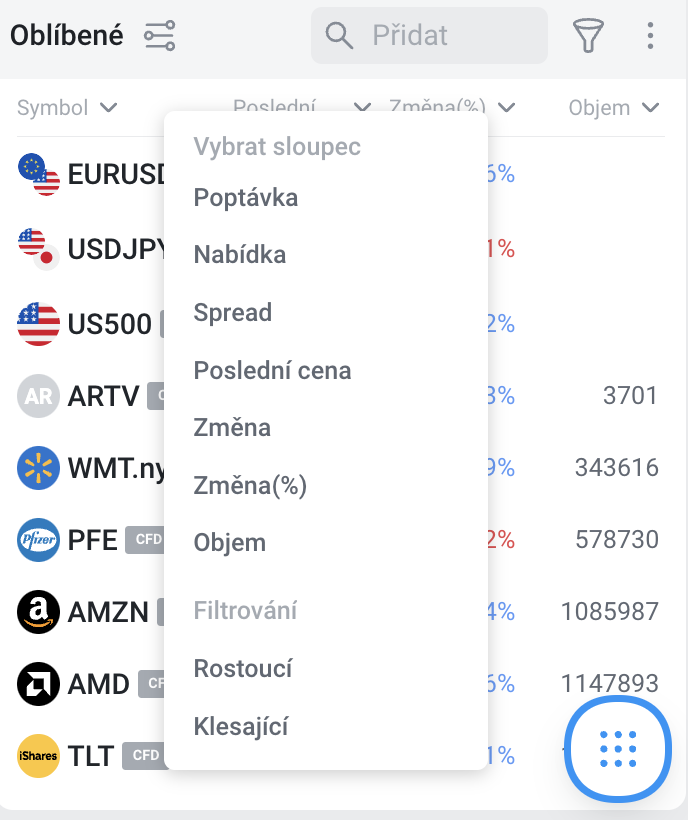Select Poptávka column option
Screen dimensions: 688x820
(246, 198)
